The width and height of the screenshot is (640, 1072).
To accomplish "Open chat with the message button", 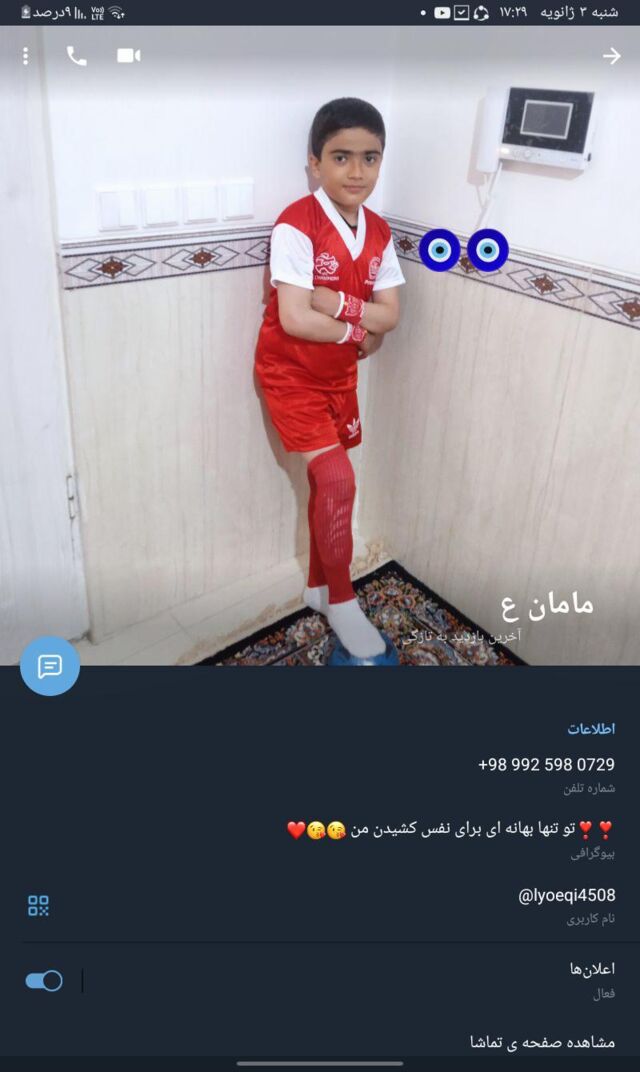I will tap(50, 666).
